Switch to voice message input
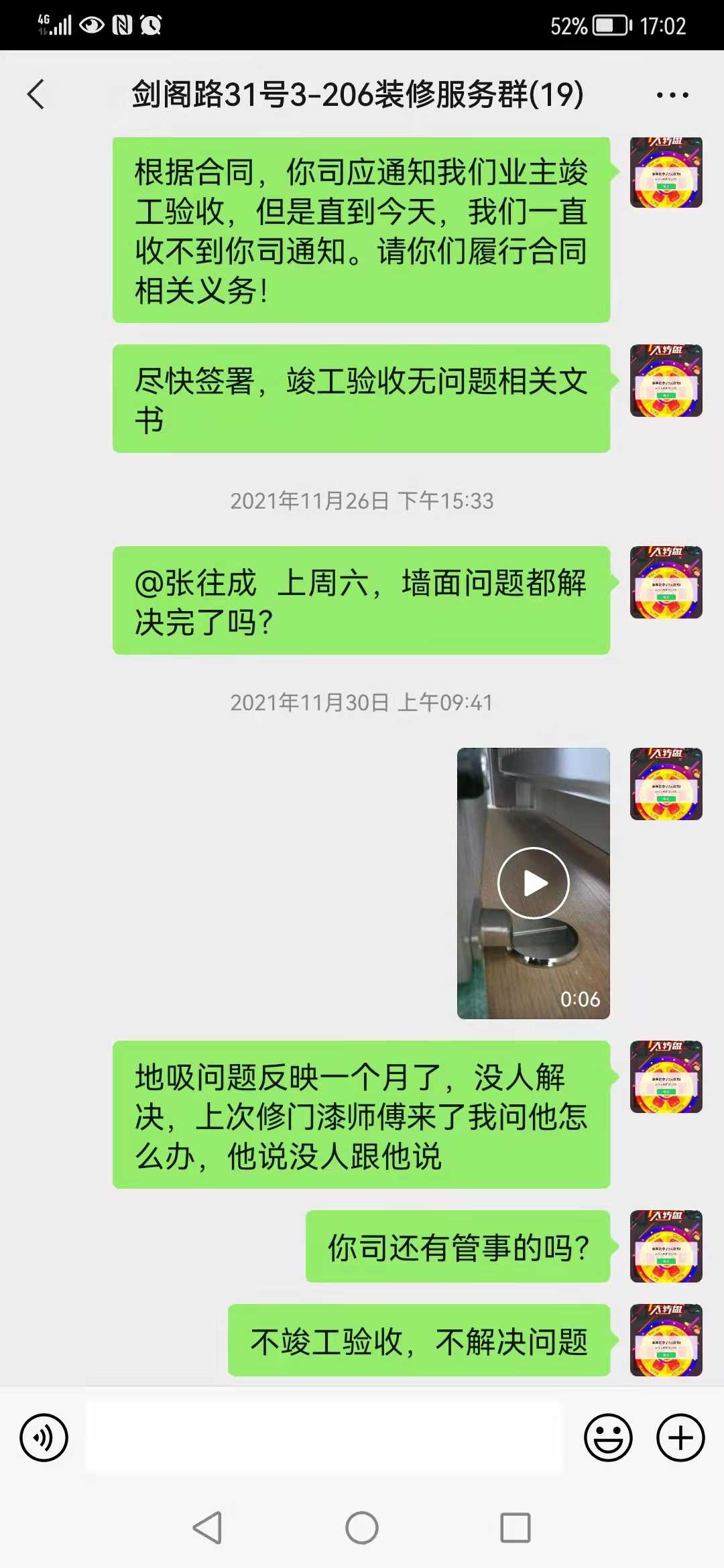724x1568 pixels. coord(44,1438)
